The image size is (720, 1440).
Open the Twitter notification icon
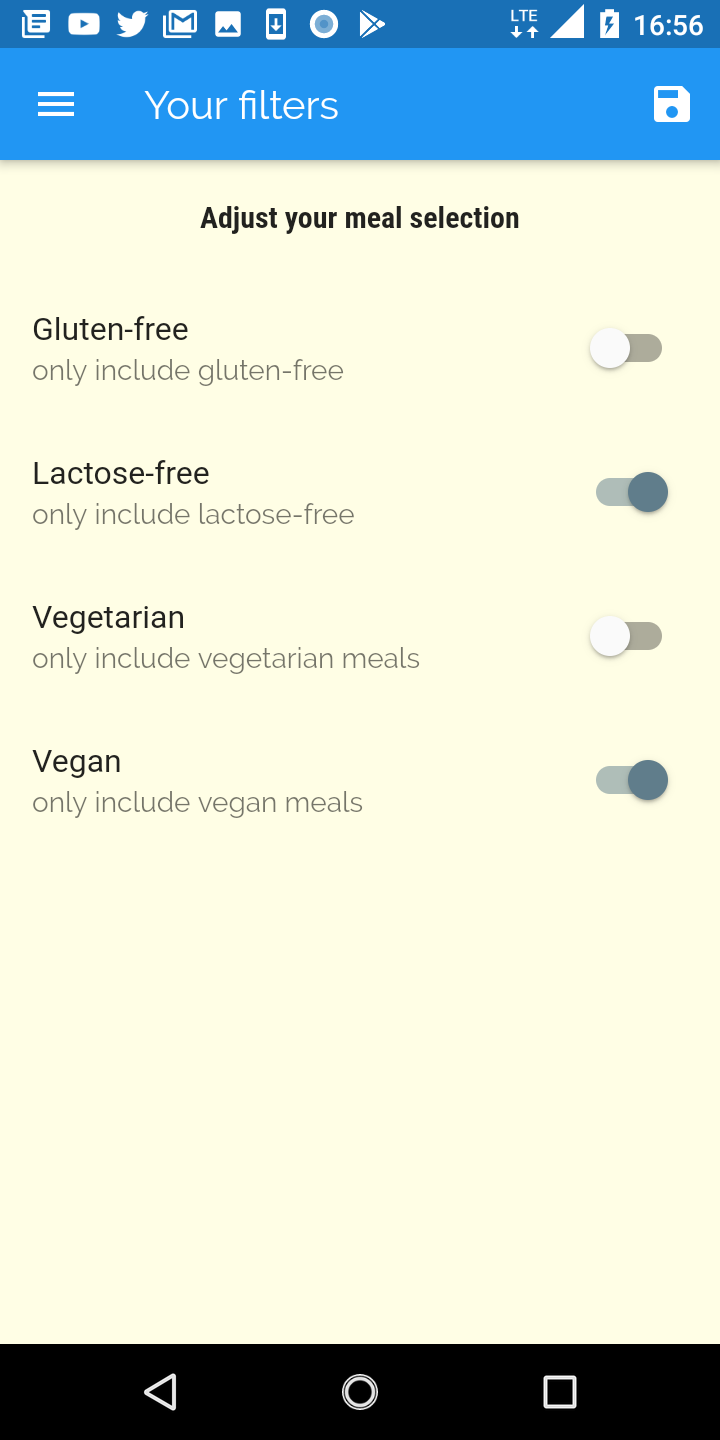click(132, 23)
